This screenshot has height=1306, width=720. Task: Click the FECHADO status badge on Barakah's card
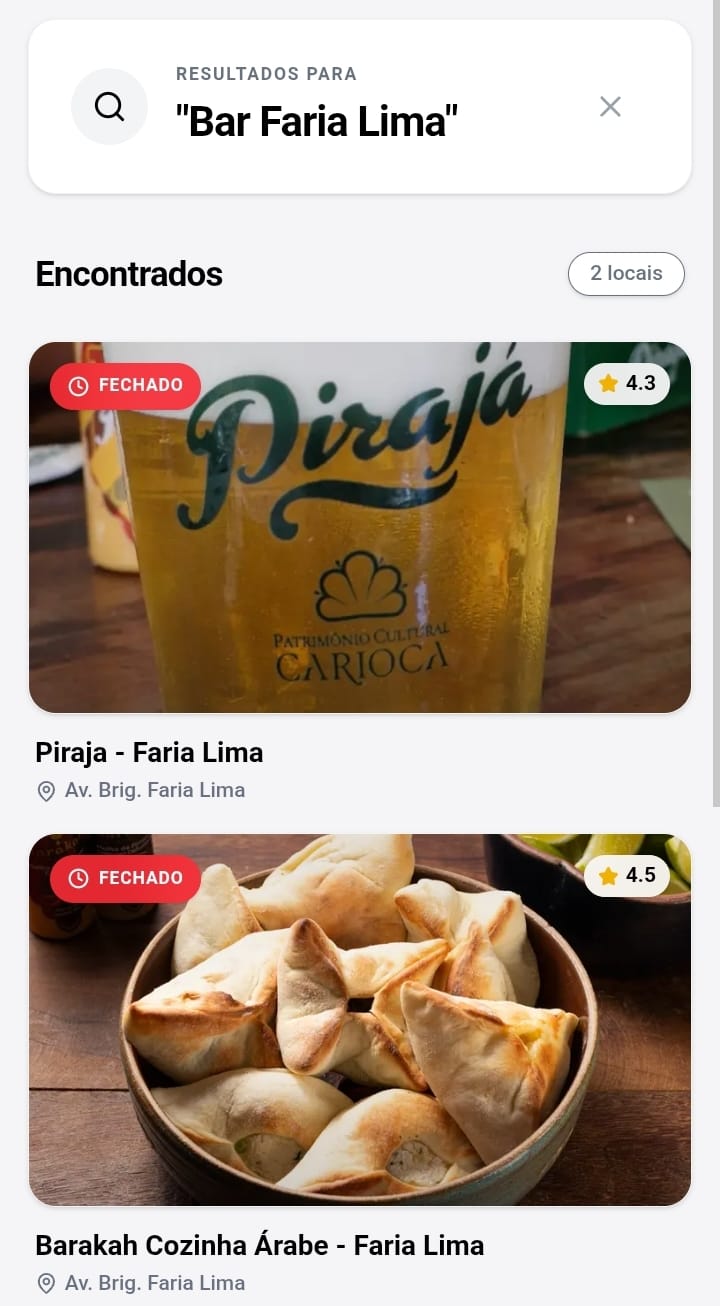[x=125, y=878]
